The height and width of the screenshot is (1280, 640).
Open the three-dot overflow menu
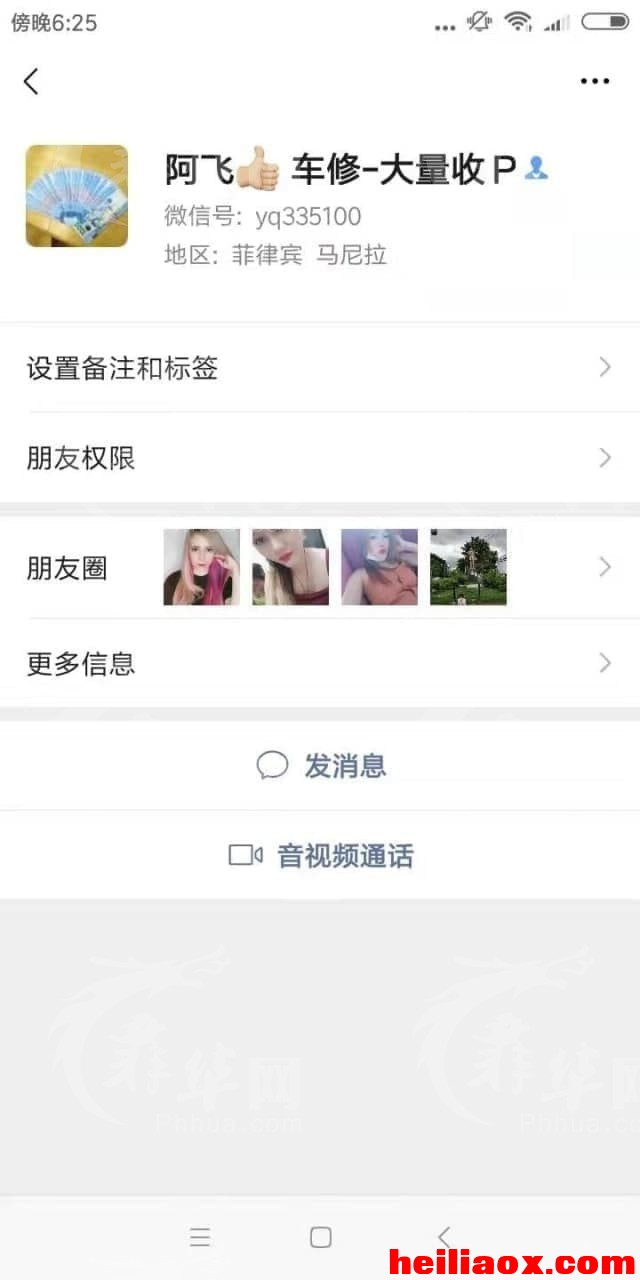pos(595,81)
